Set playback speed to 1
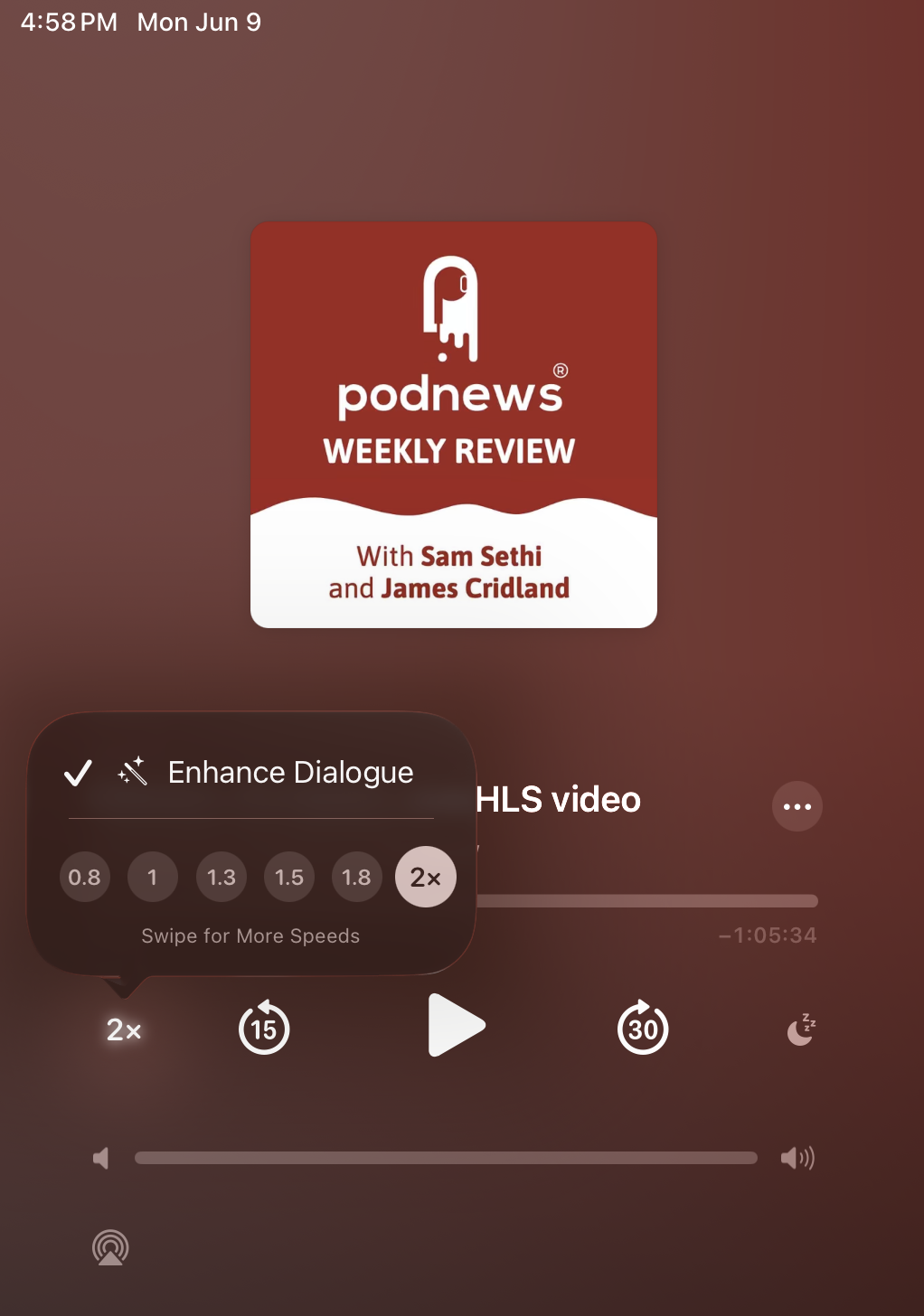Viewport: 924px width, 1316px height. click(153, 877)
